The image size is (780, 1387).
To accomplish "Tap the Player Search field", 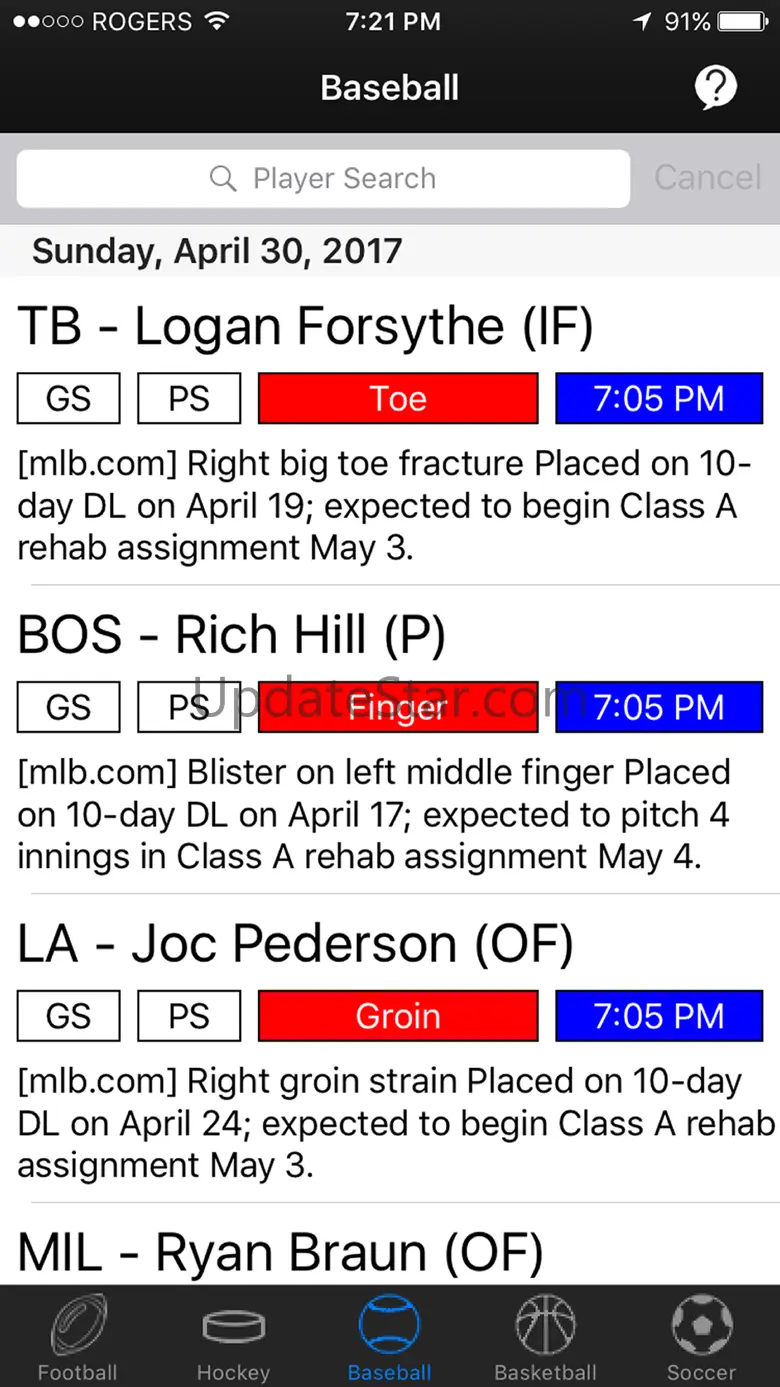I will point(323,179).
